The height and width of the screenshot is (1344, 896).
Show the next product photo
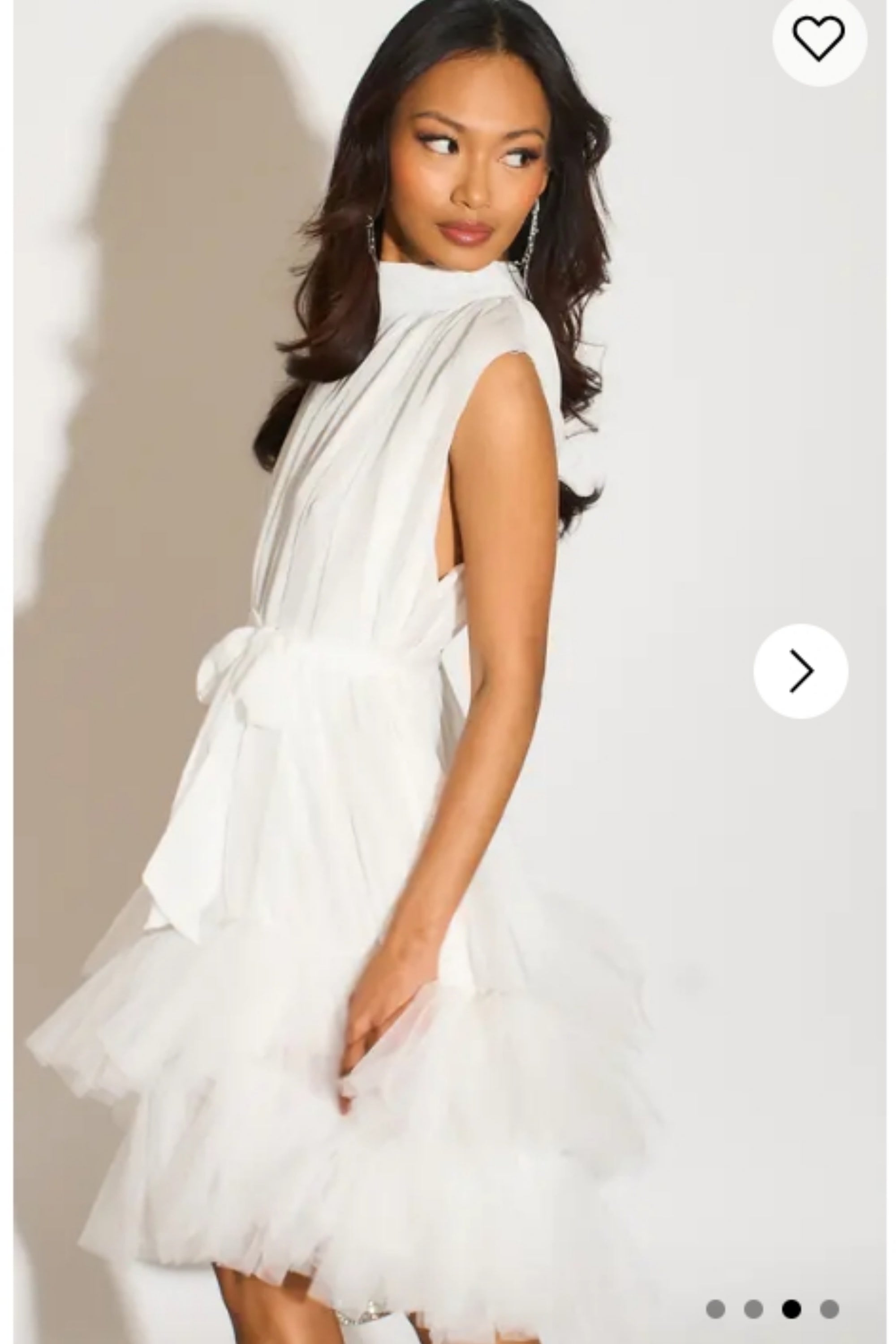click(x=801, y=671)
